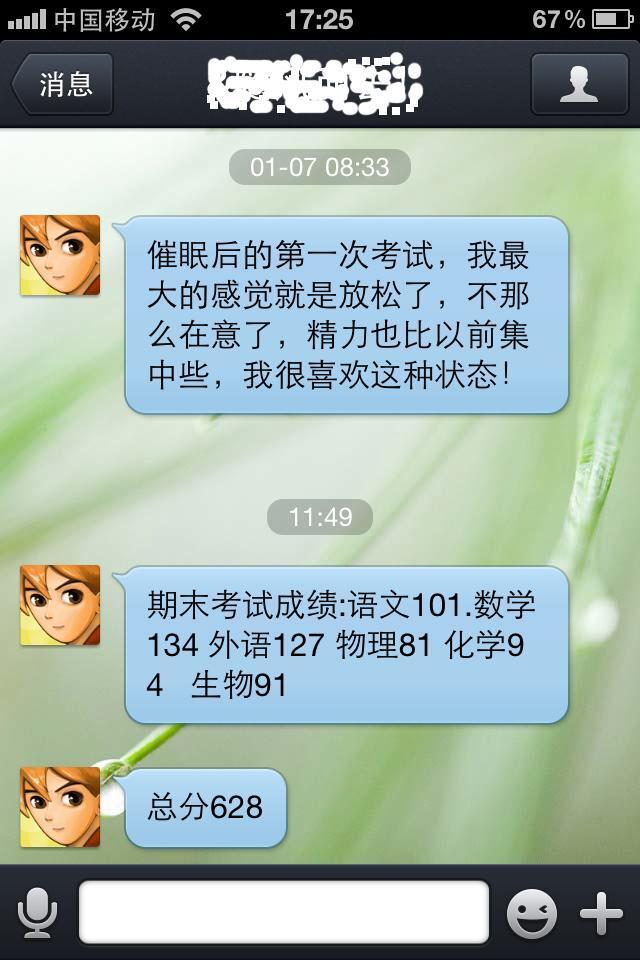
Task: Open the contact profile button
Action: [x=578, y=84]
